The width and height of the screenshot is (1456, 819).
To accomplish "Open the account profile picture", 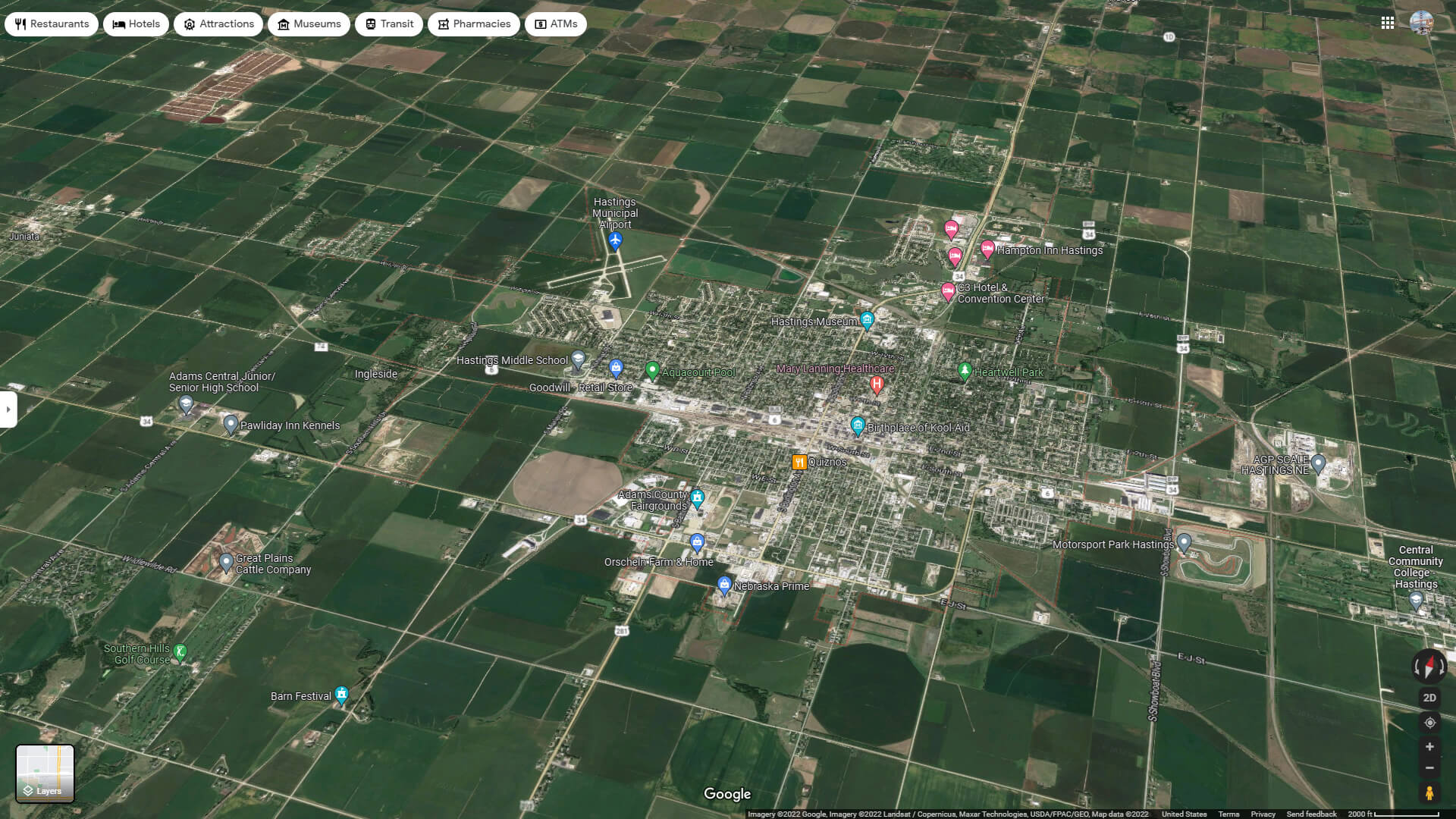I will (1421, 23).
